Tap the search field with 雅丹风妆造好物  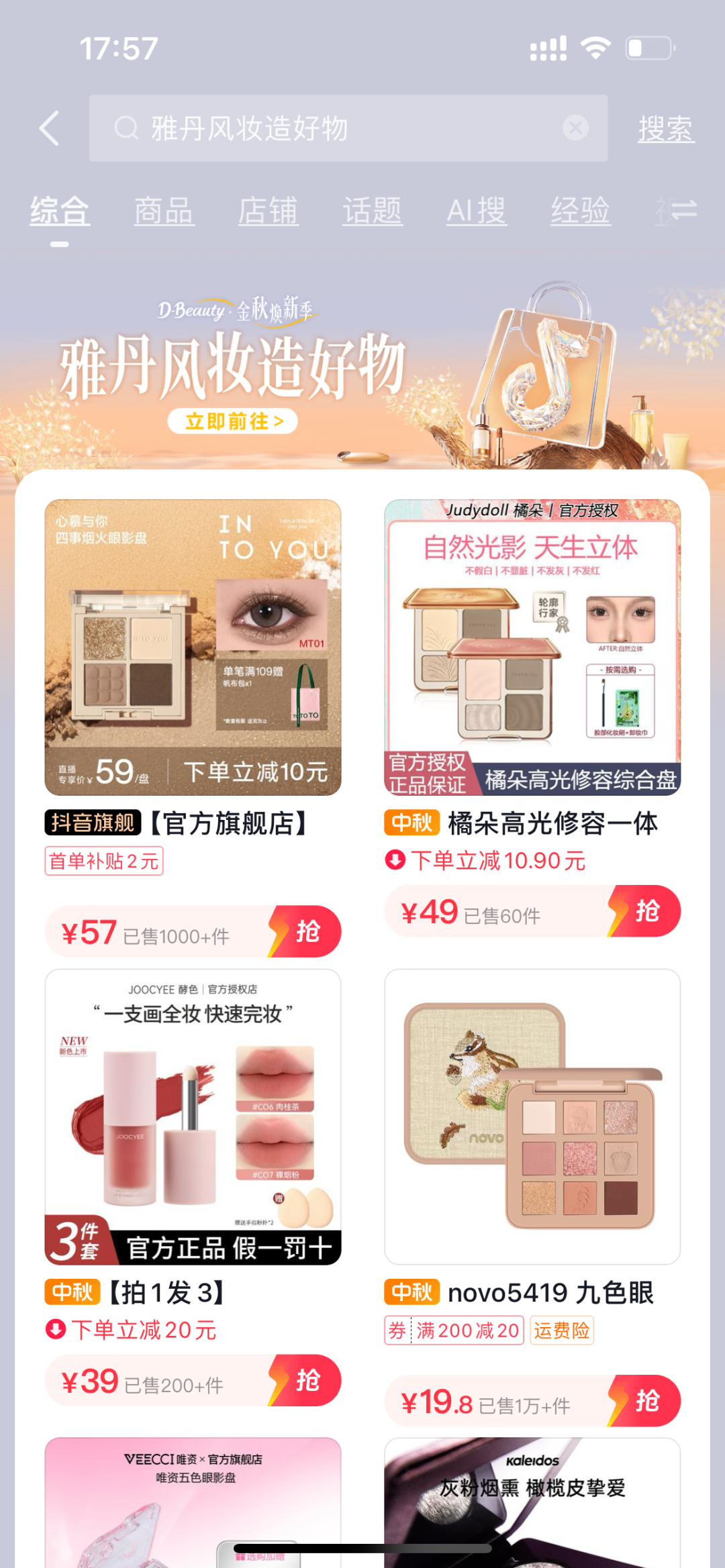coord(336,128)
